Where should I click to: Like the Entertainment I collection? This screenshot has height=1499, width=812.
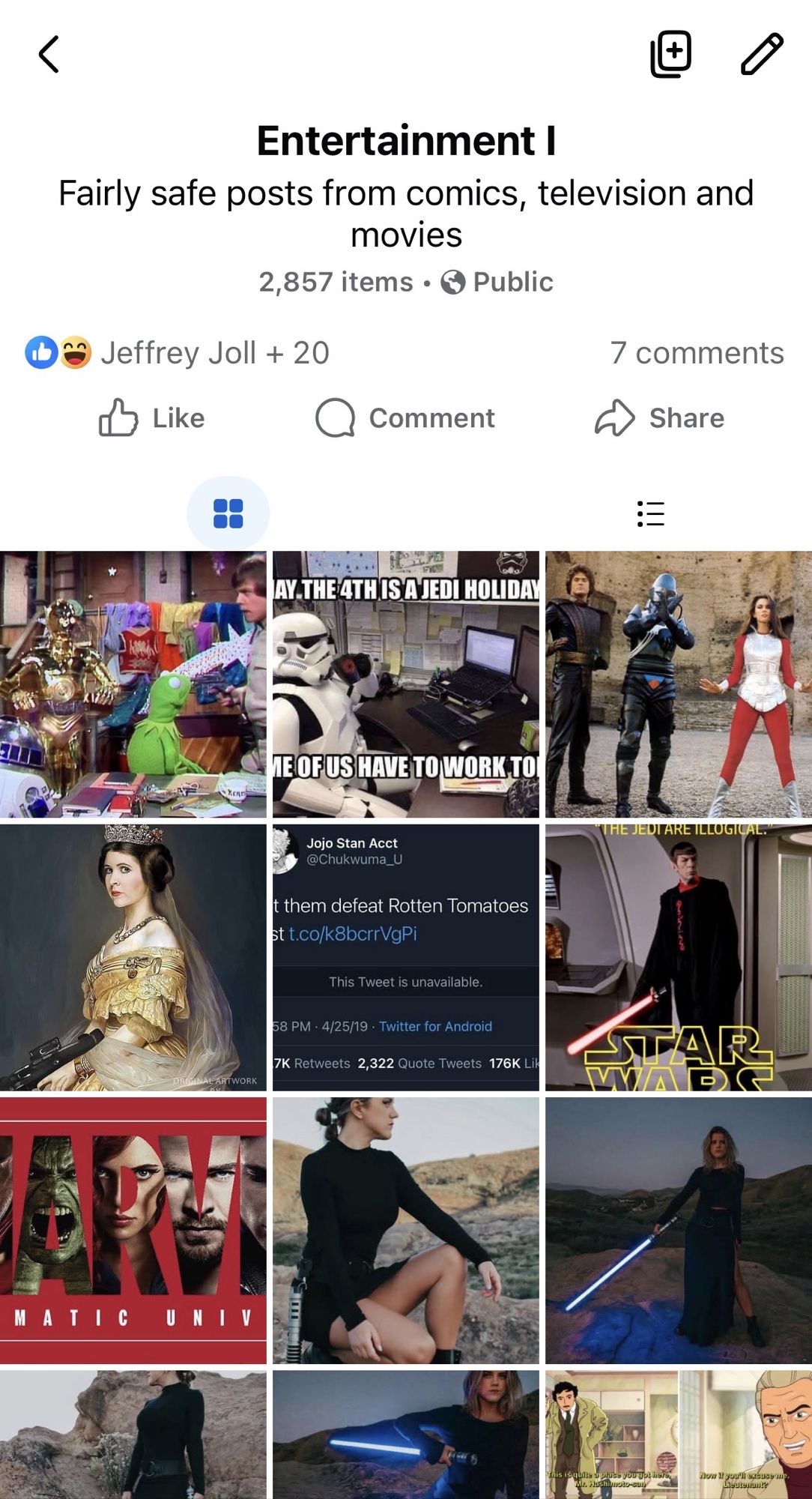152,417
